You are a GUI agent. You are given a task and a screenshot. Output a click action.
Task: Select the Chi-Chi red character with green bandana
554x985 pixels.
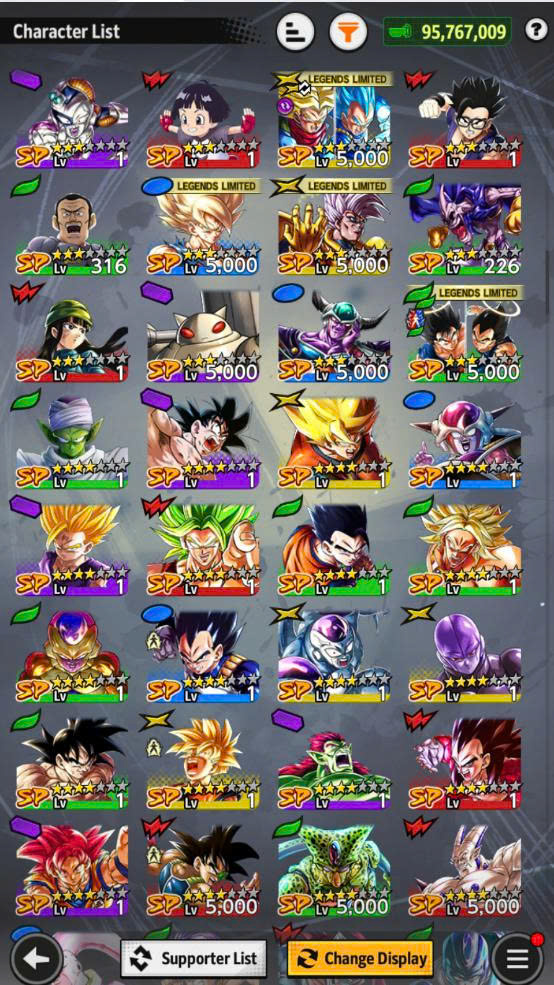72,335
